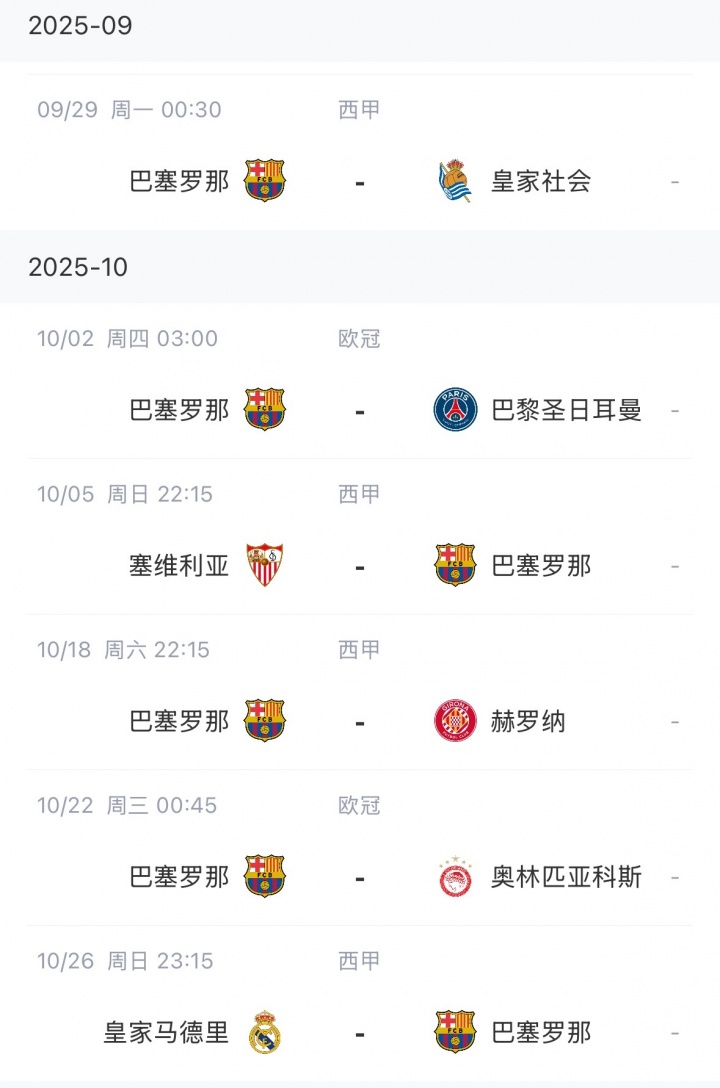720x1088 pixels.
Task: Click the Paris Saint-Germain crest
Action: pos(456,409)
